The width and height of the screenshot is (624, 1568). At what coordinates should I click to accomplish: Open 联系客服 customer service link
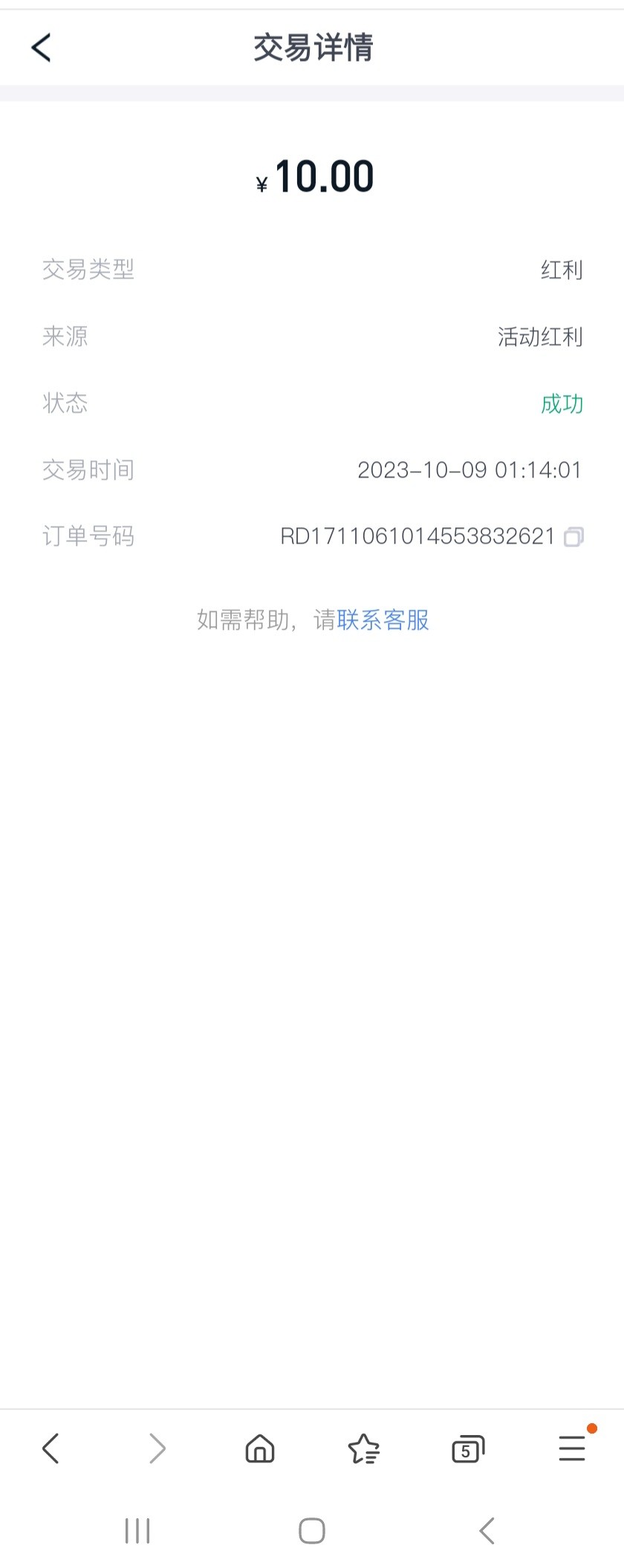tap(383, 620)
